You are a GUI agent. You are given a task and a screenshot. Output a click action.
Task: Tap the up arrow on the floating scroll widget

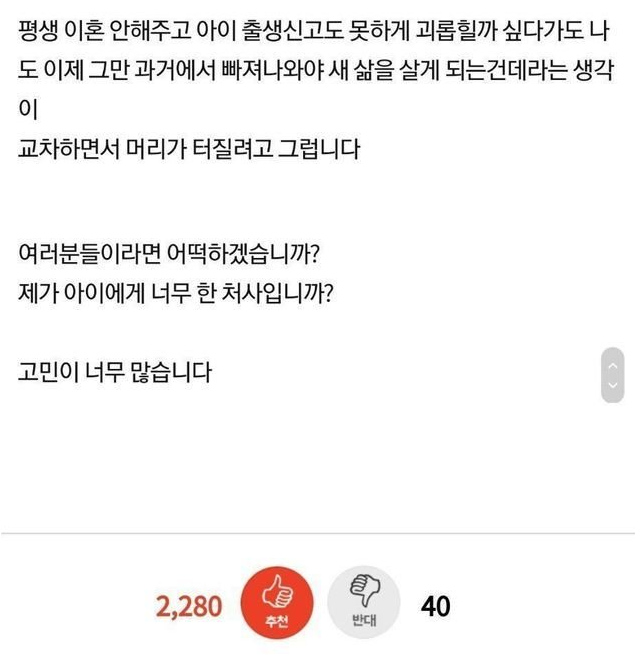click(613, 365)
